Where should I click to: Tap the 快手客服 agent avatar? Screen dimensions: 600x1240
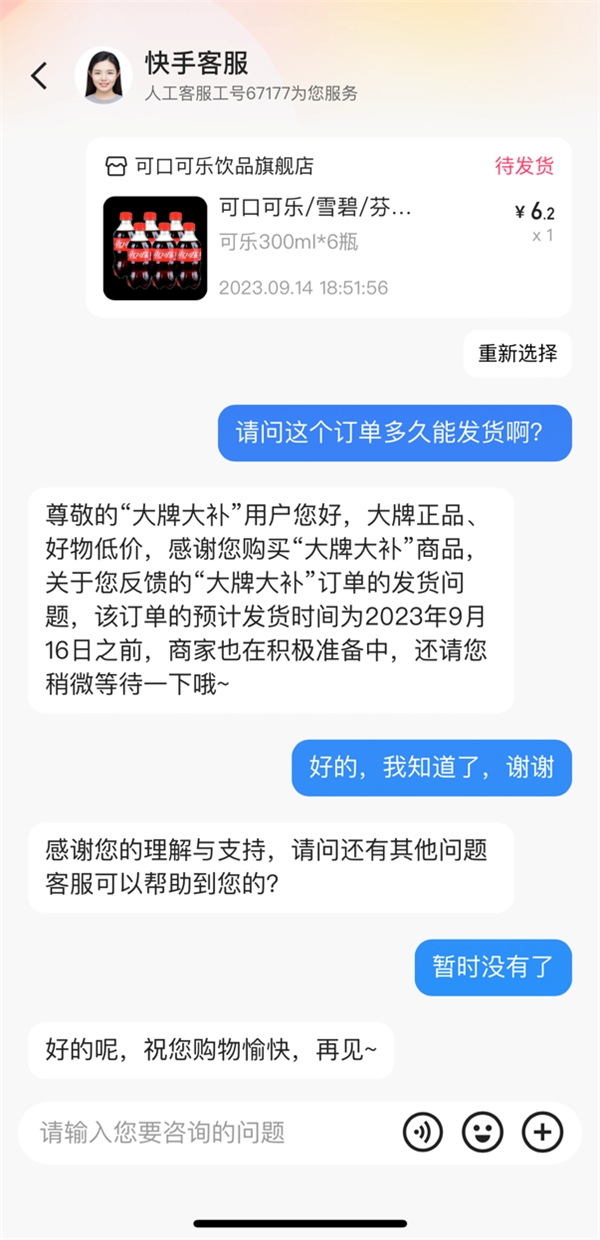point(103,76)
